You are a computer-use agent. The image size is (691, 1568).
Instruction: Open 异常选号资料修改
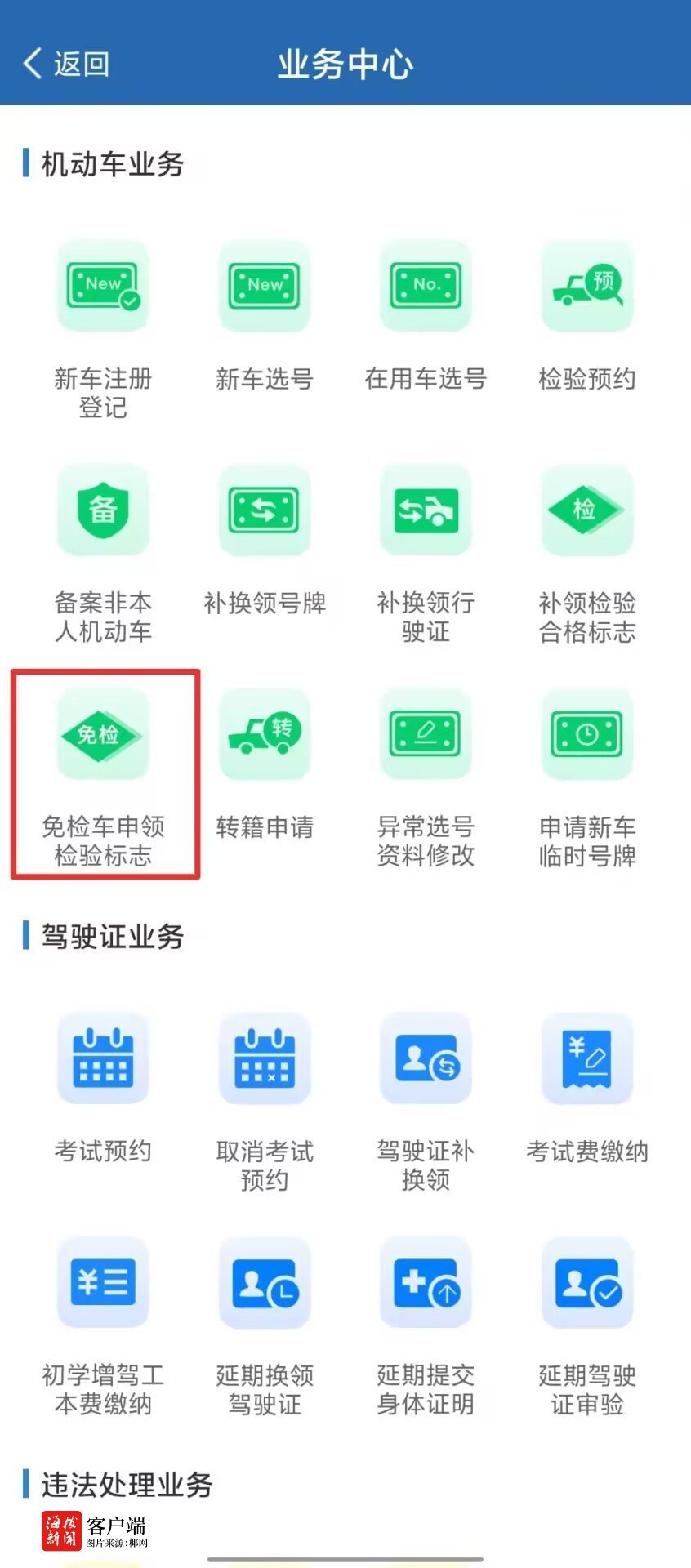click(x=426, y=735)
